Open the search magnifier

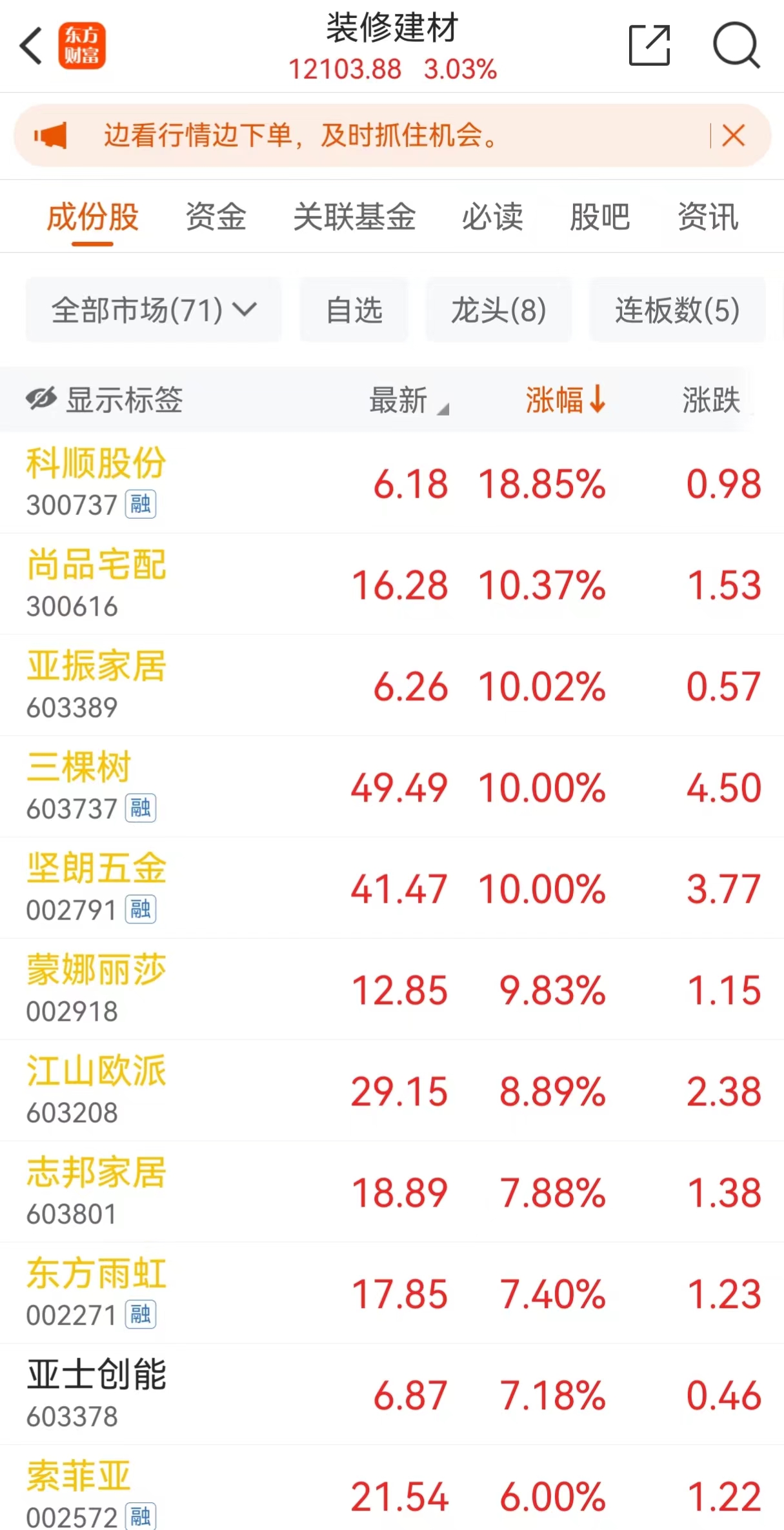[736, 45]
